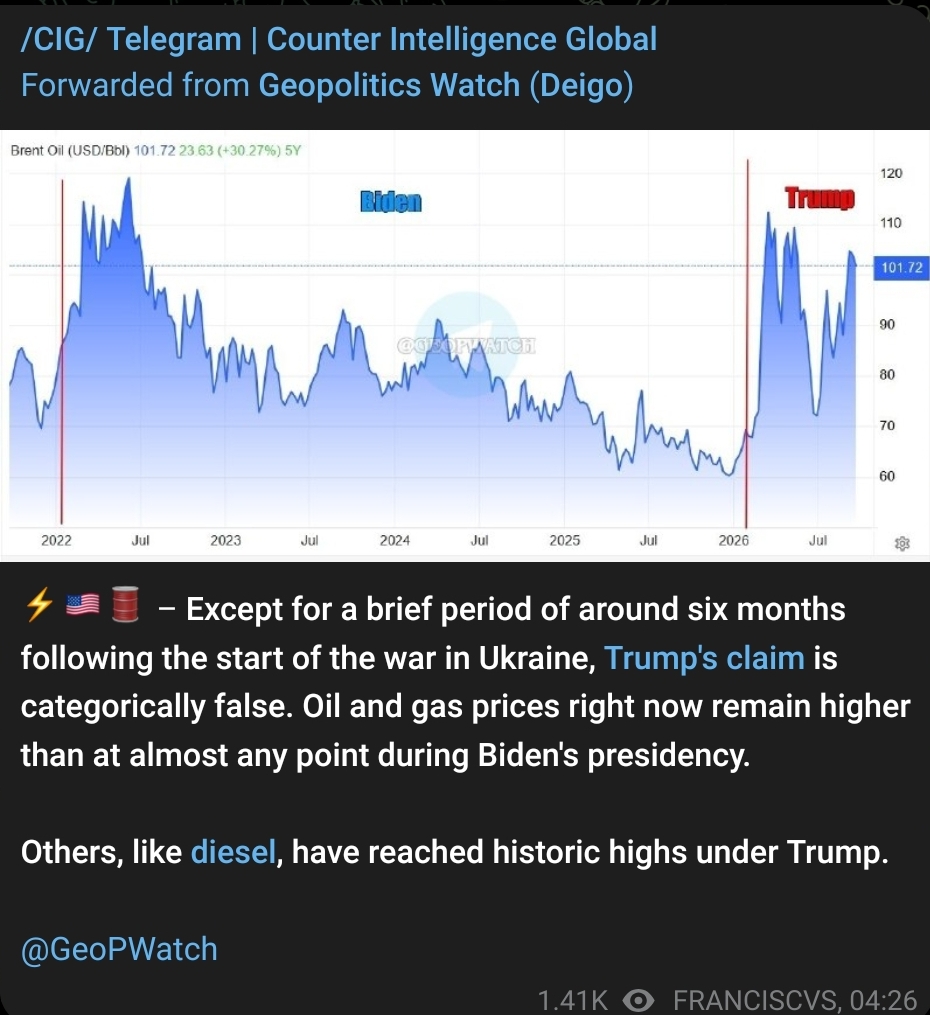Open the @GeoPWatch mention
Screen dimensions: 930x1015
[x=119, y=950]
